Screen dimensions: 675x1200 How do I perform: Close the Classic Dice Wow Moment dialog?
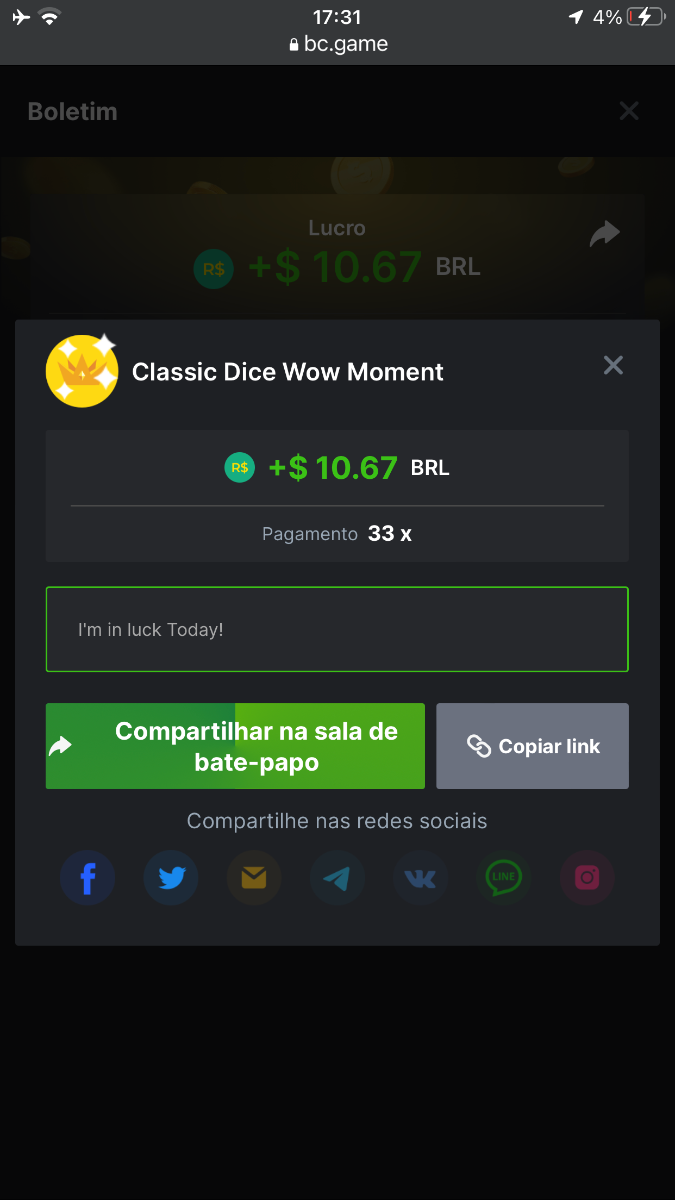click(x=613, y=366)
